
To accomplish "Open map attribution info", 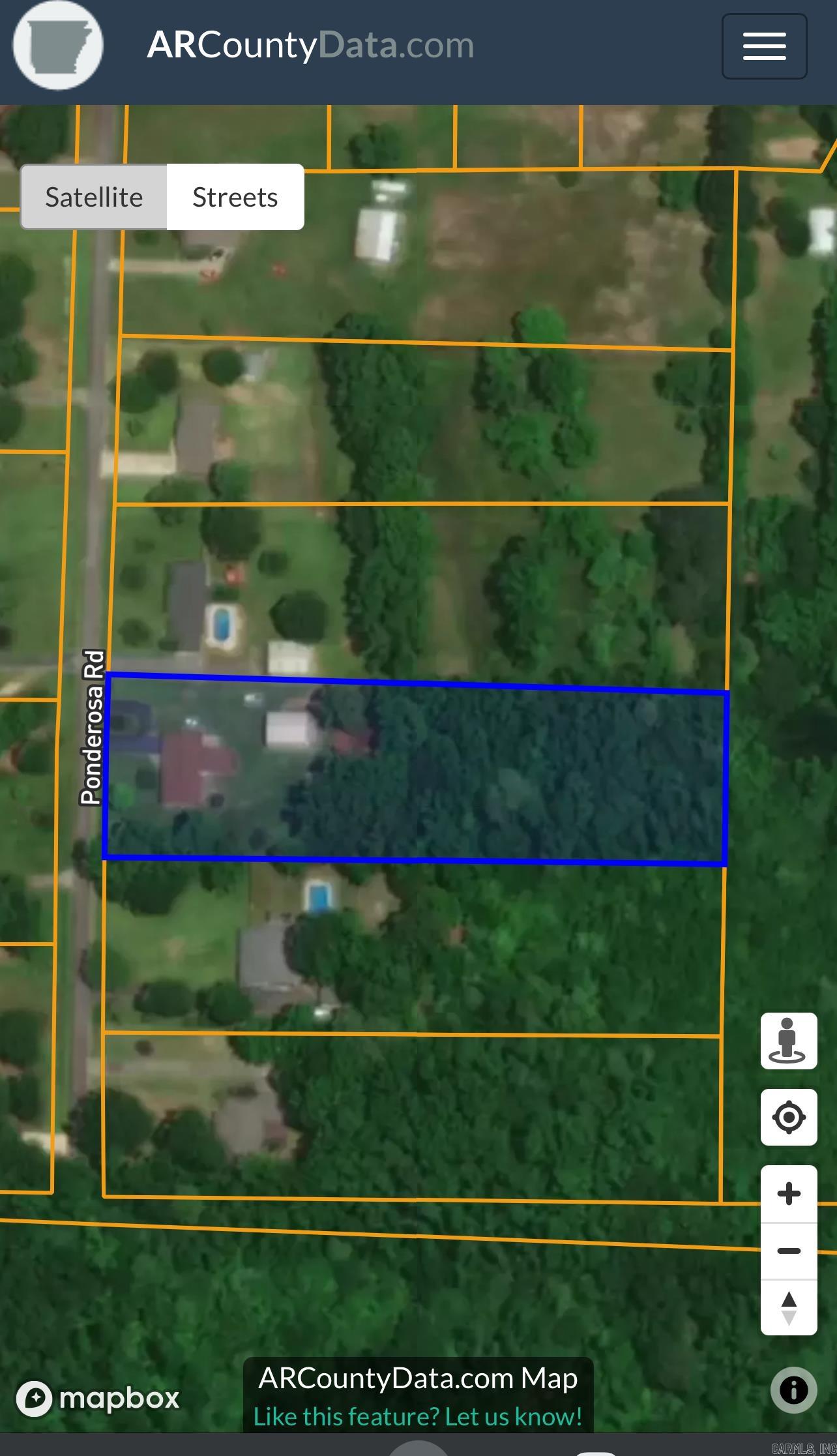I will (793, 1390).
